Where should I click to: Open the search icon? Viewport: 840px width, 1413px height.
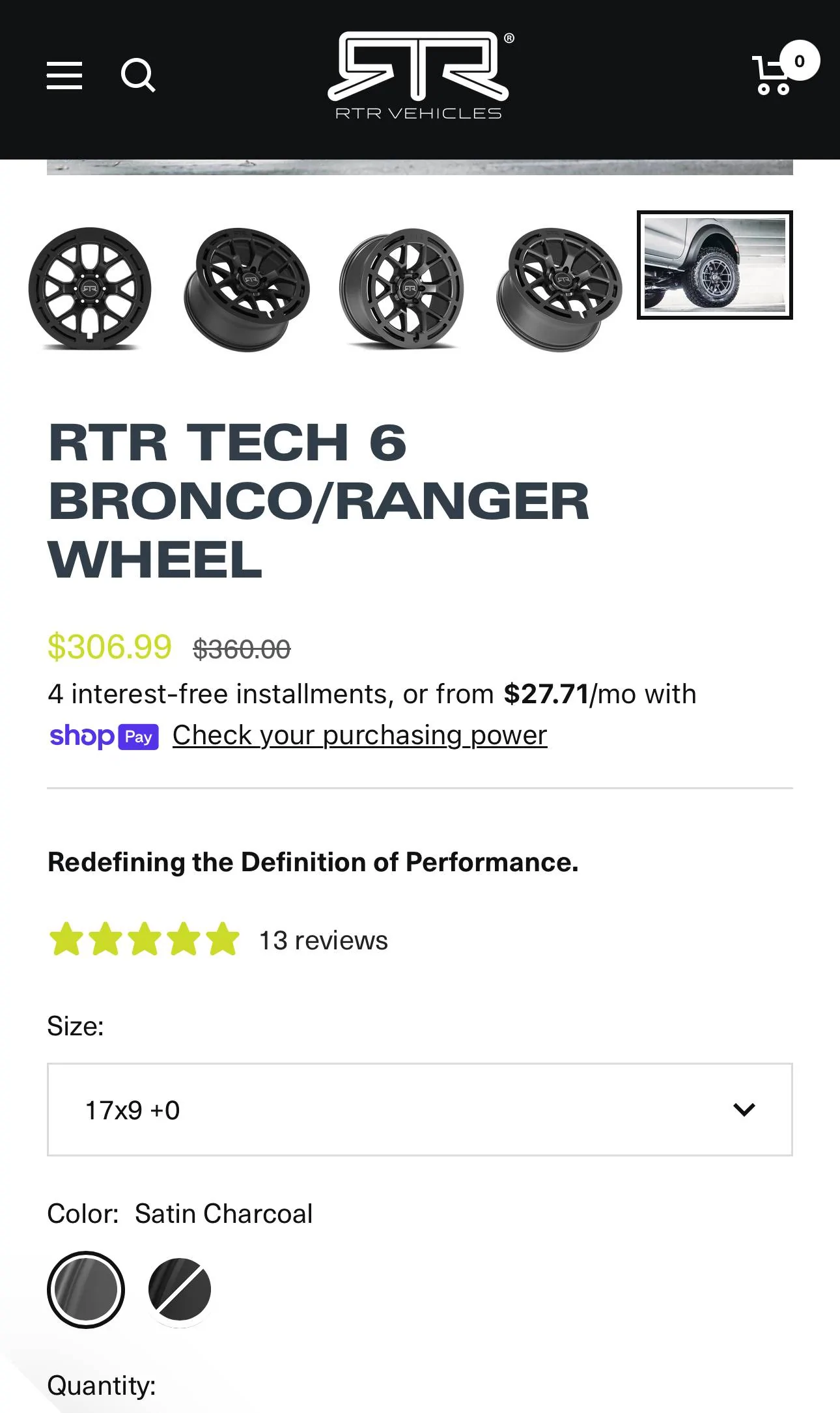click(x=138, y=76)
